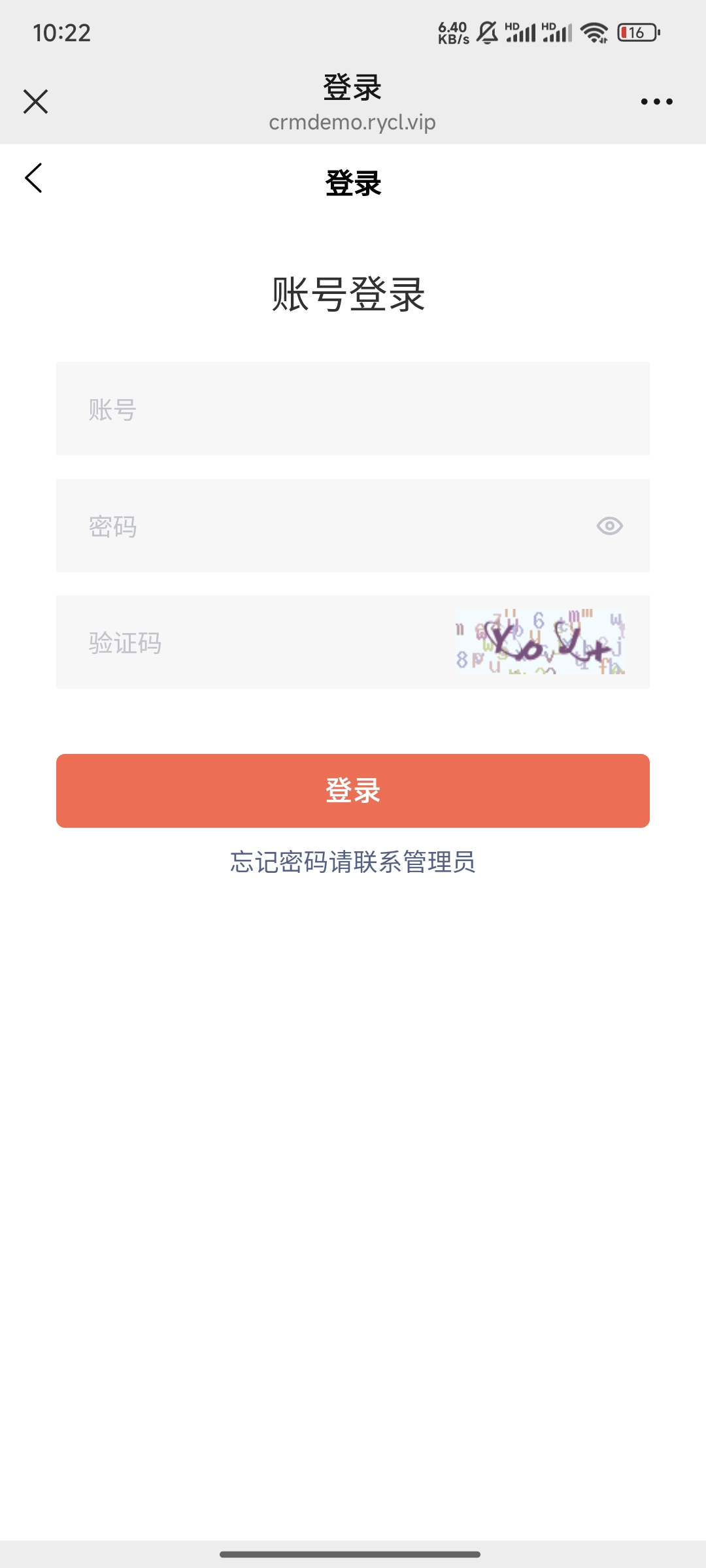Click the back arrow above 账号登录
This screenshot has width=706, height=1568.
(33, 178)
